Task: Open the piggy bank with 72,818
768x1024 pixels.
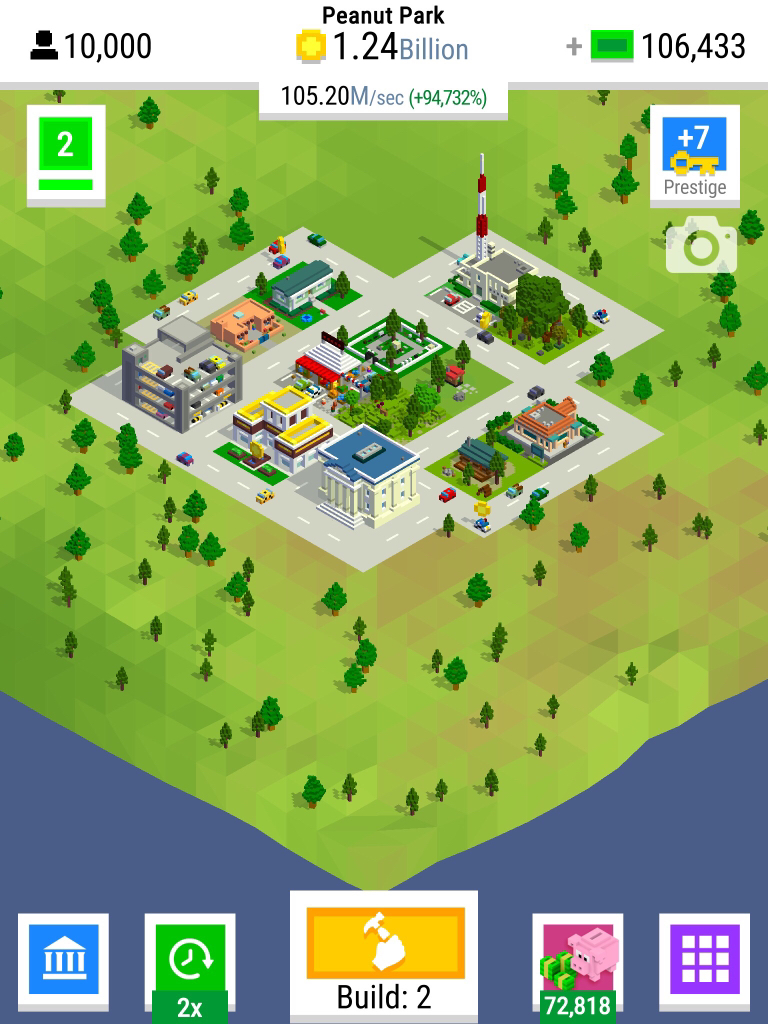Action: pos(578,962)
